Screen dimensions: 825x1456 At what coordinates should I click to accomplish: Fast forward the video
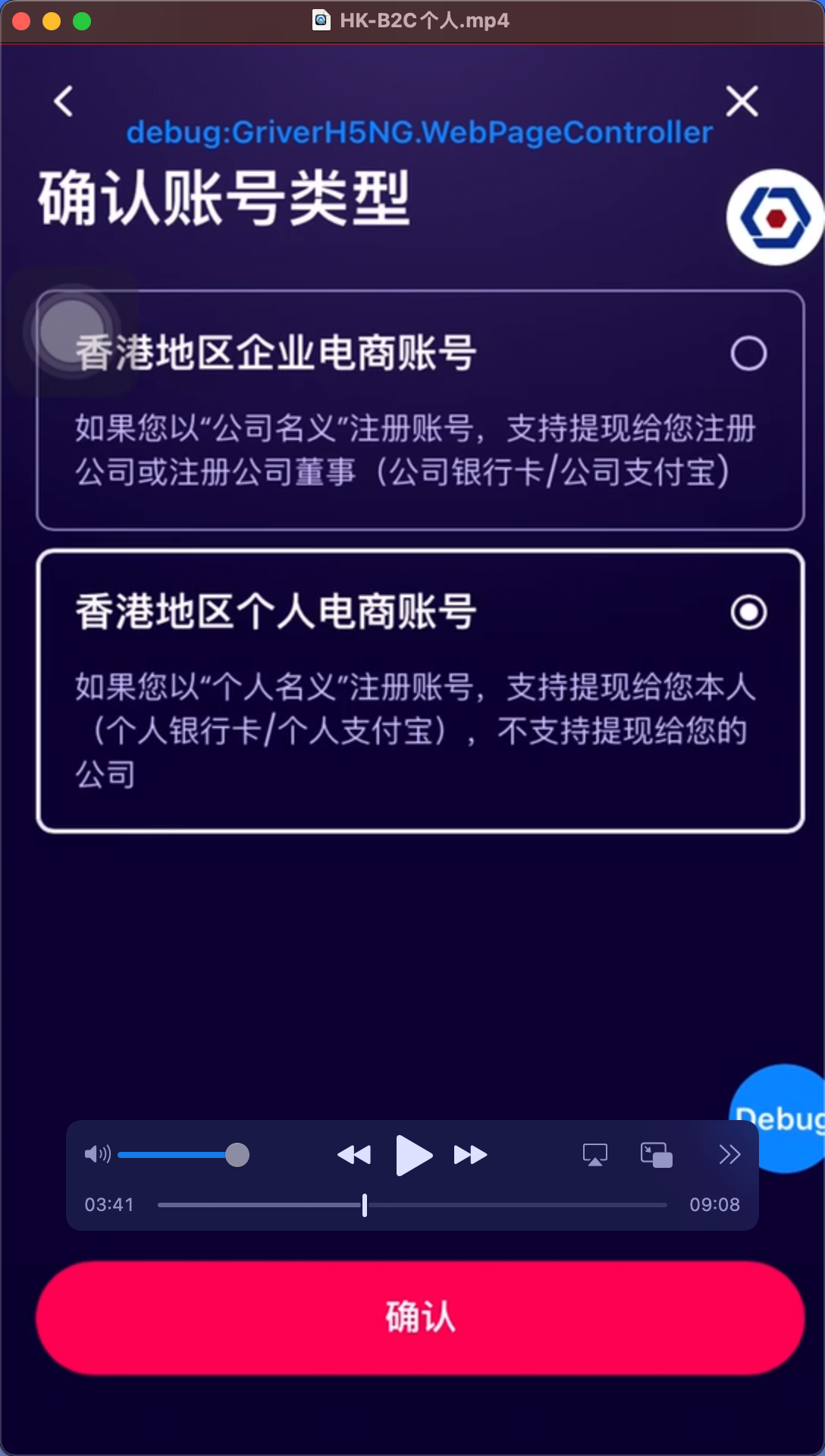click(470, 1155)
